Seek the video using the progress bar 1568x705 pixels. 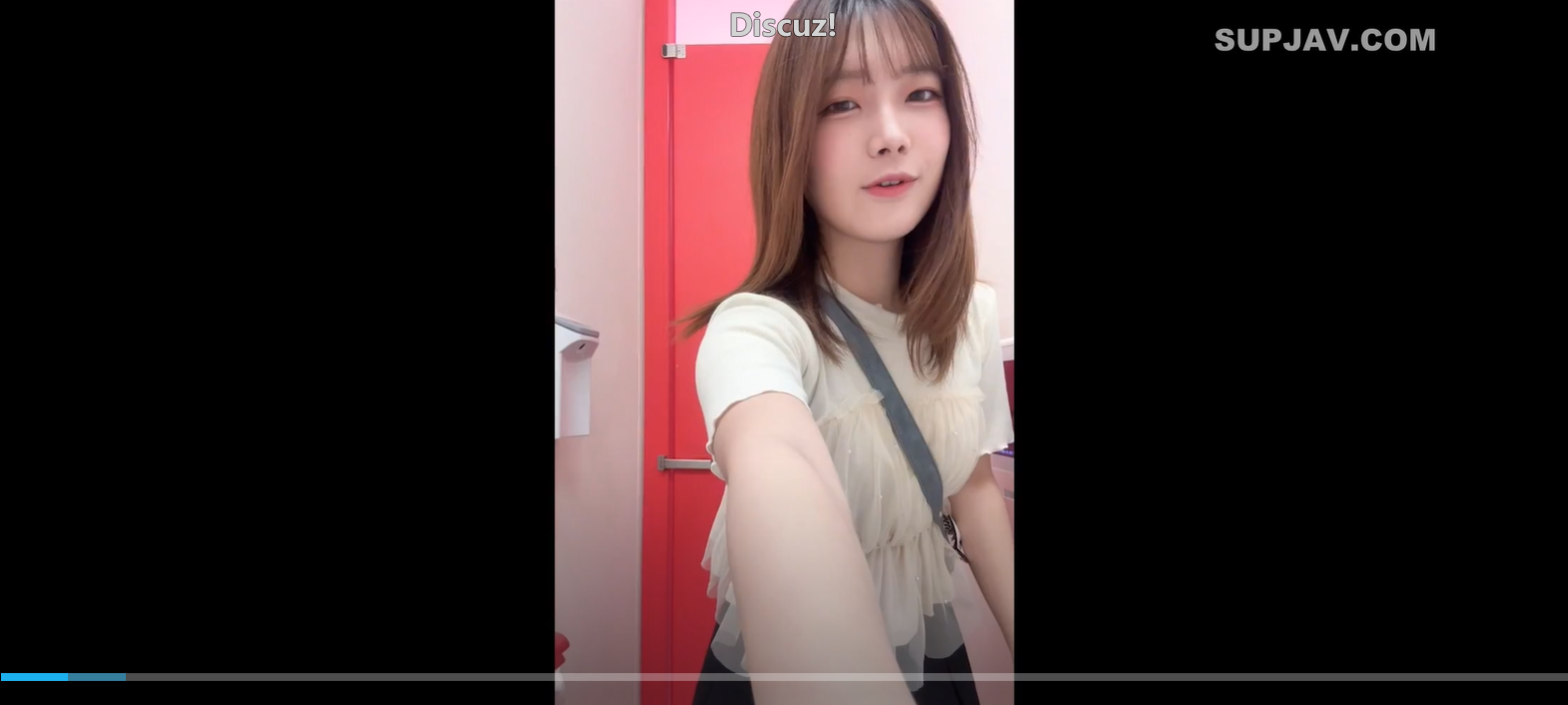pyautogui.click(x=784, y=677)
